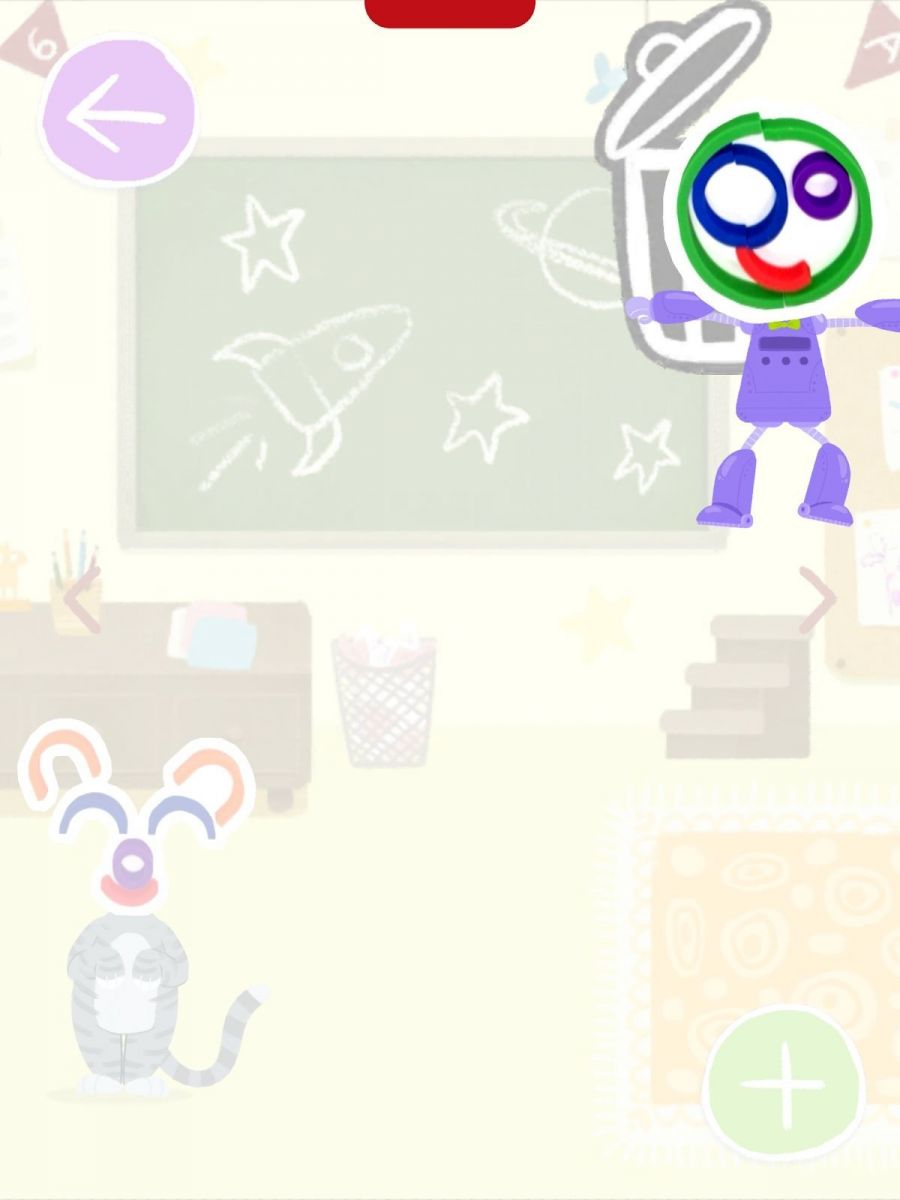The height and width of the screenshot is (1200, 900).
Task: Add a new item with the green plus button
Action: pyautogui.click(x=784, y=1084)
